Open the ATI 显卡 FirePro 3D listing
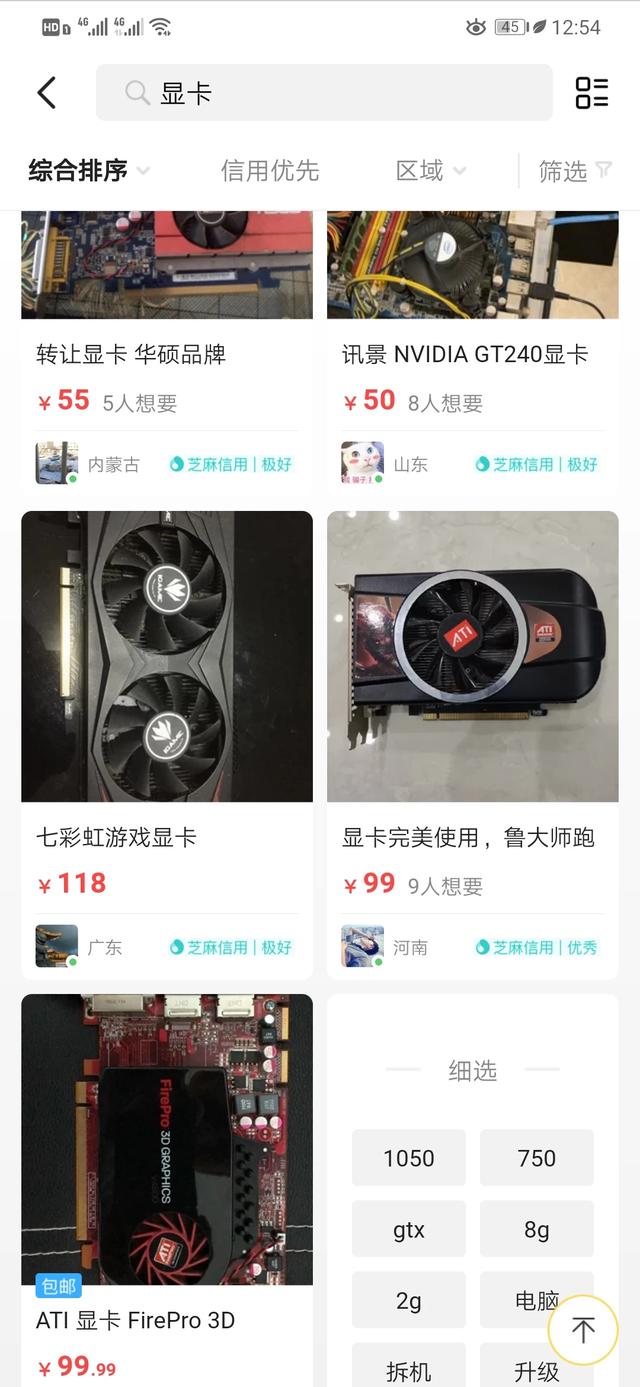 pos(166,1140)
